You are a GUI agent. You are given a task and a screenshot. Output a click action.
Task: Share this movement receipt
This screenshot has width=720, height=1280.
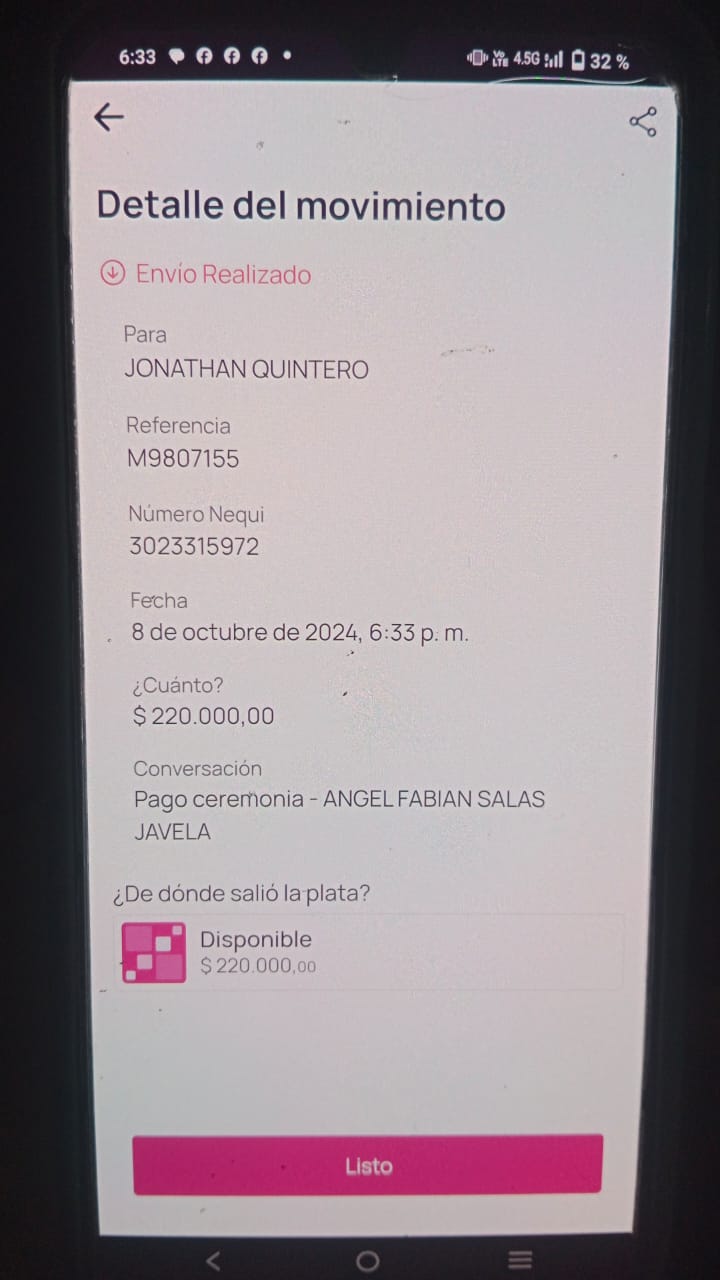click(642, 122)
